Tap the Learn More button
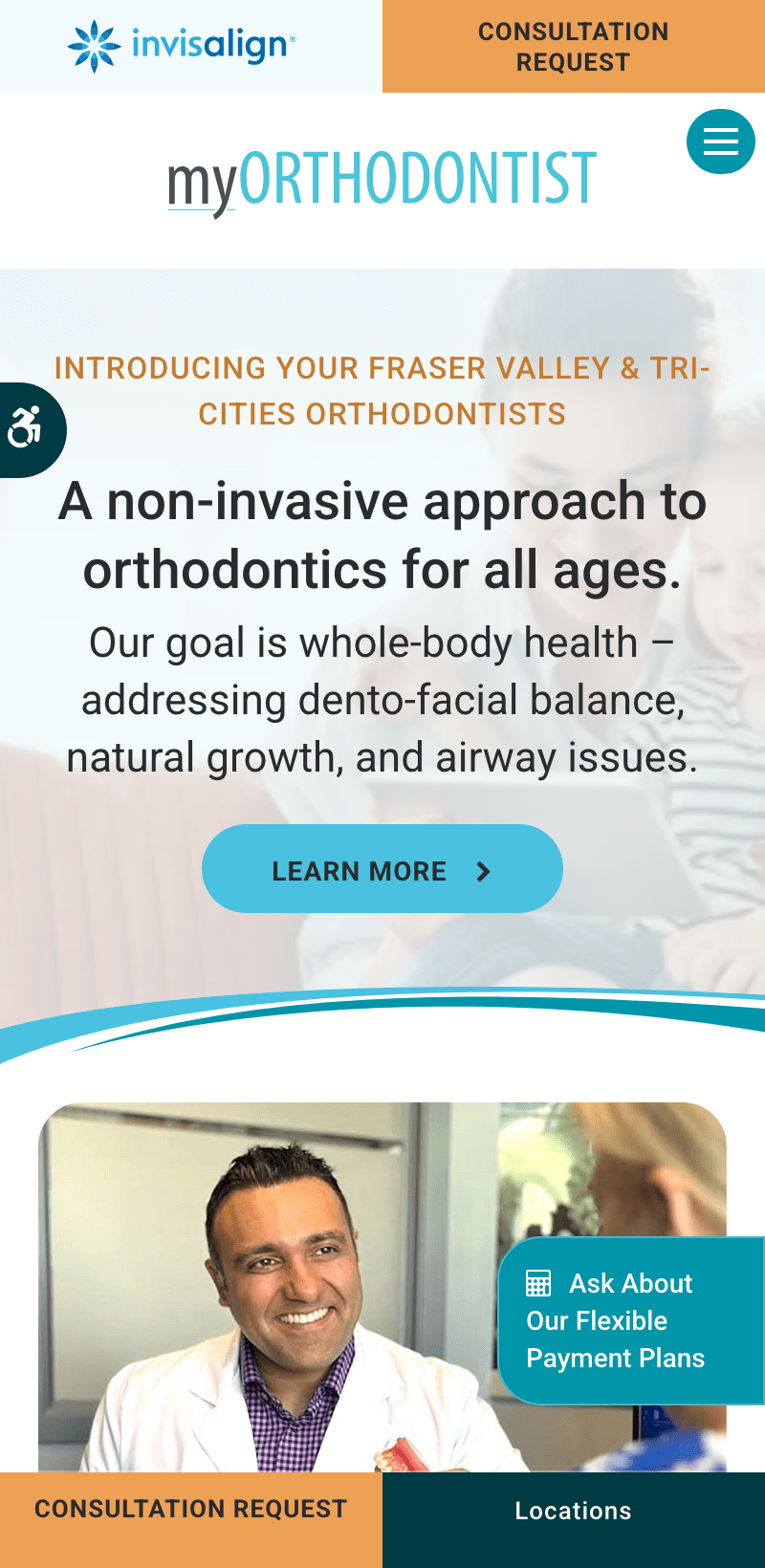 click(382, 868)
